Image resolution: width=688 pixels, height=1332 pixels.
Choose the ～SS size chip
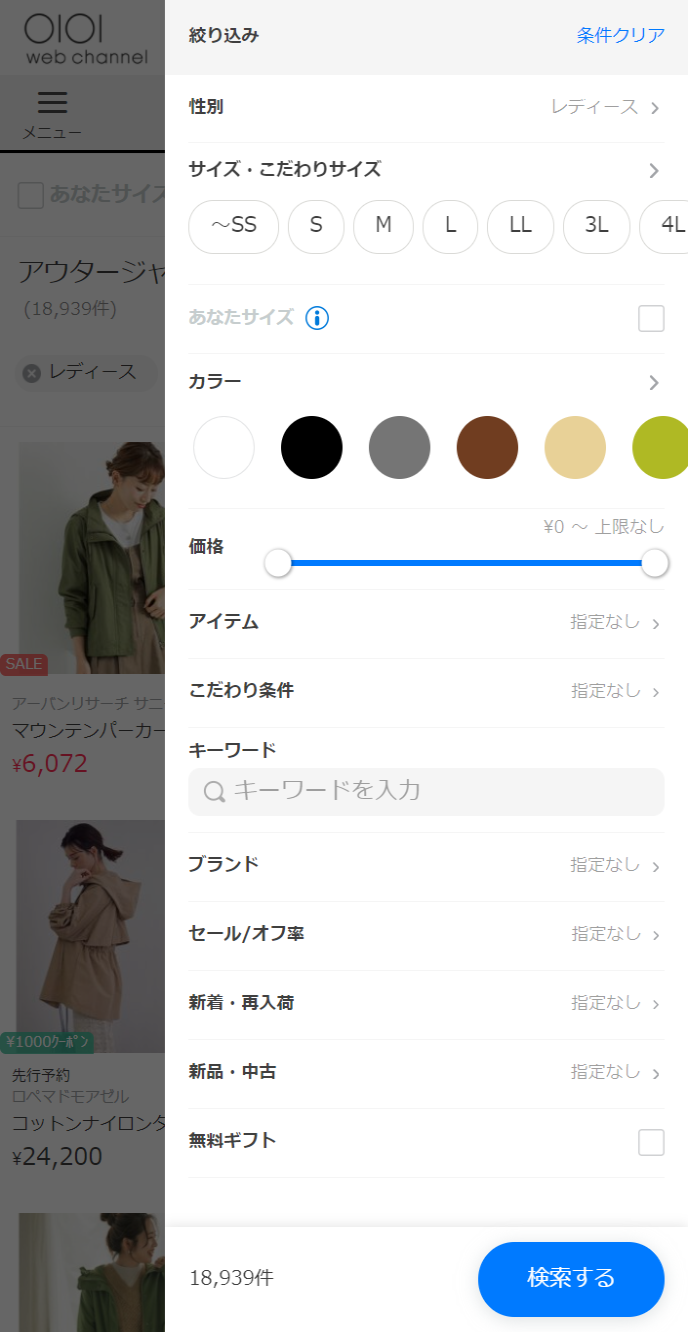click(233, 226)
